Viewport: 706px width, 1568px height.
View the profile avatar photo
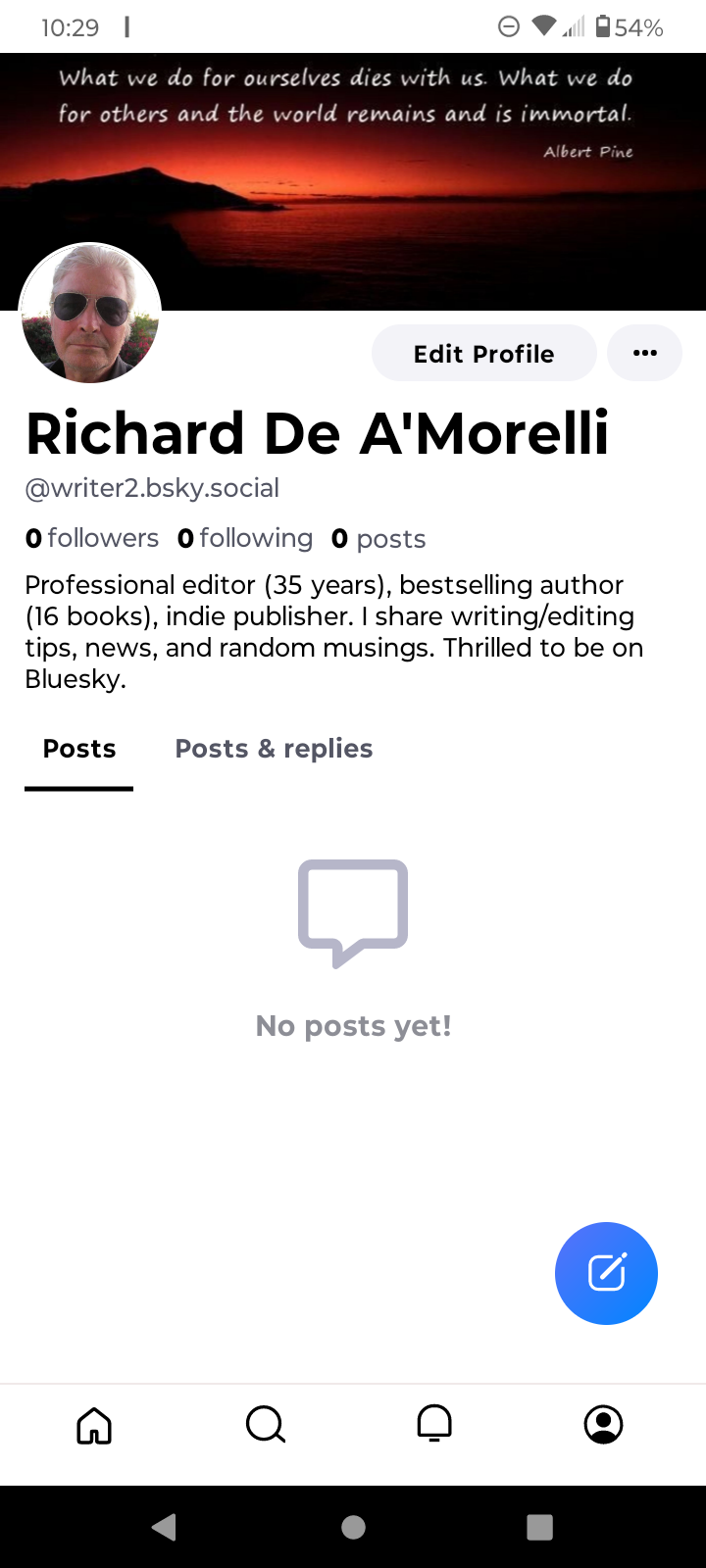coord(90,313)
